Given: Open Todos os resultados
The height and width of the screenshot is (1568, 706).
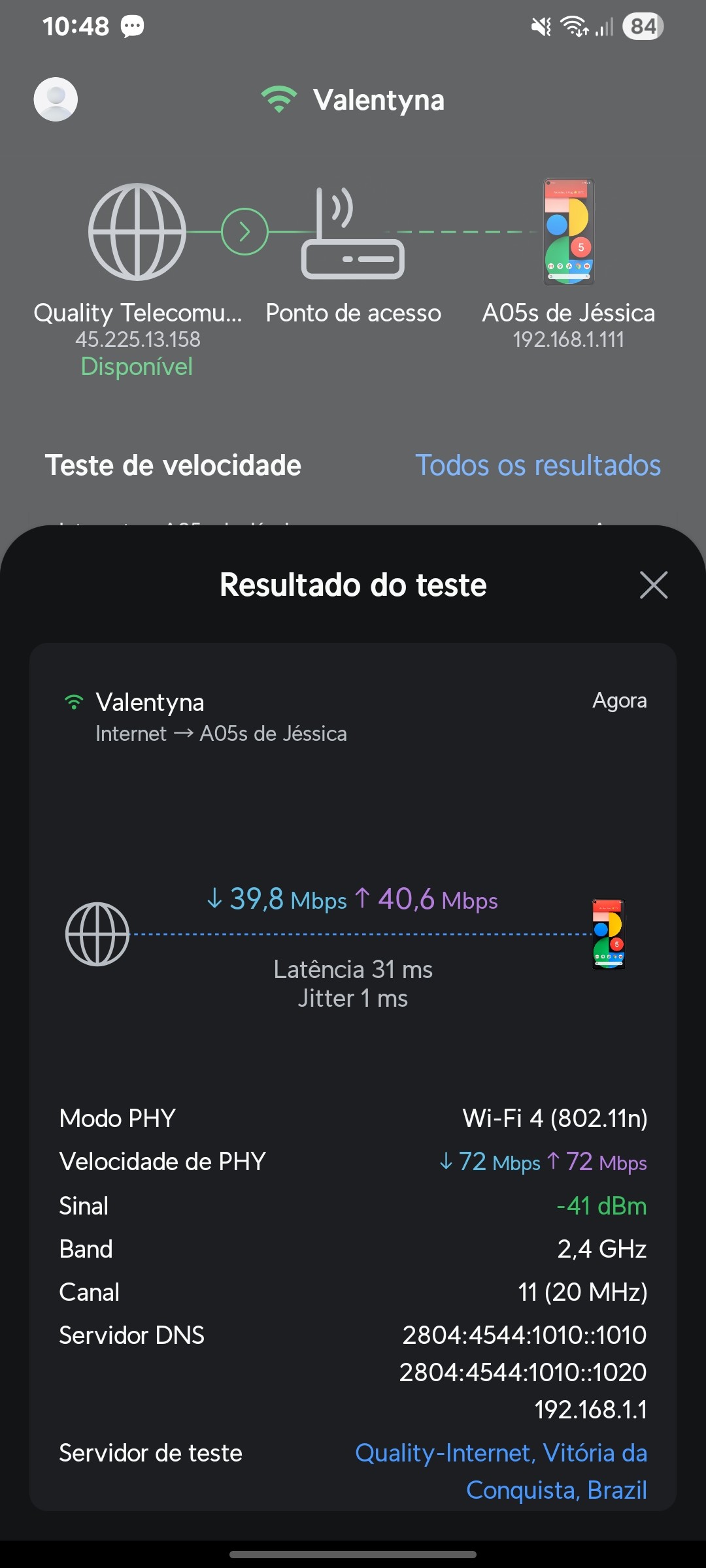Looking at the screenshot, I should coord(537,466).
